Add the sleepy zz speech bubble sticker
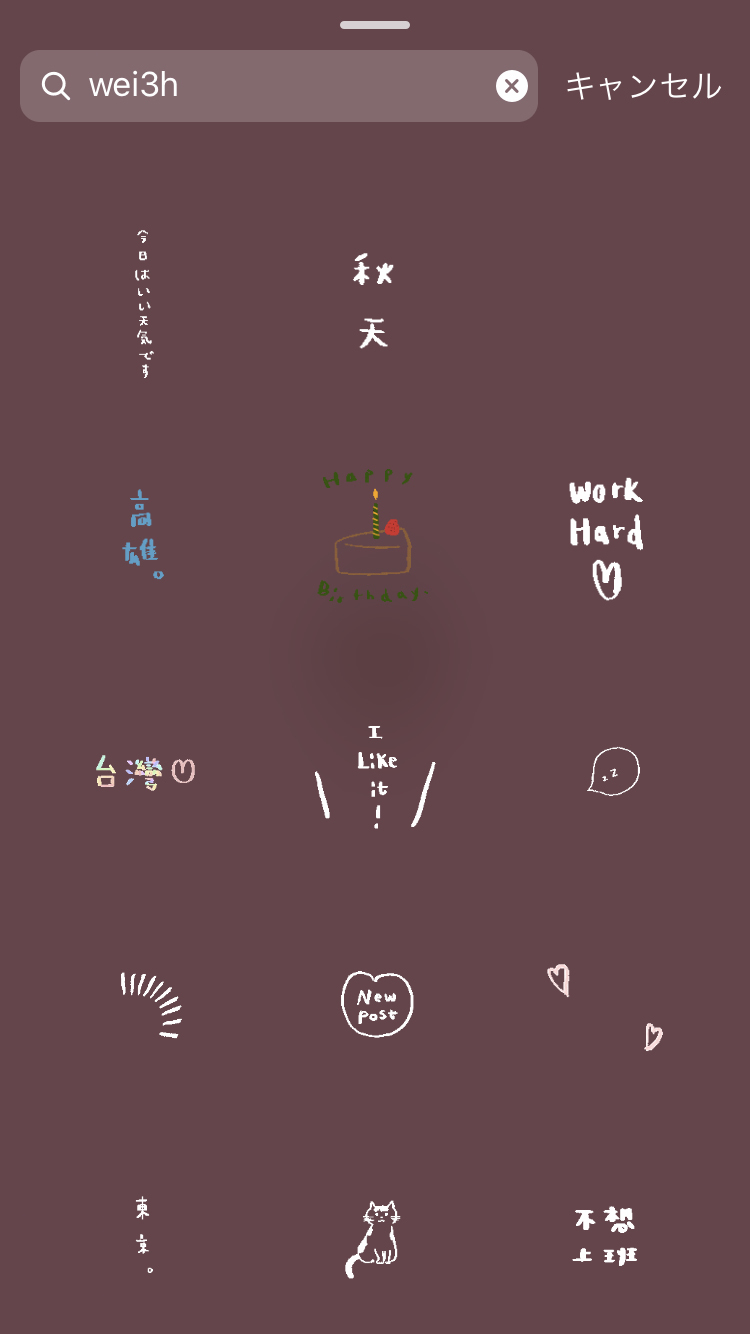The image size is (750, 1334). 613,771
